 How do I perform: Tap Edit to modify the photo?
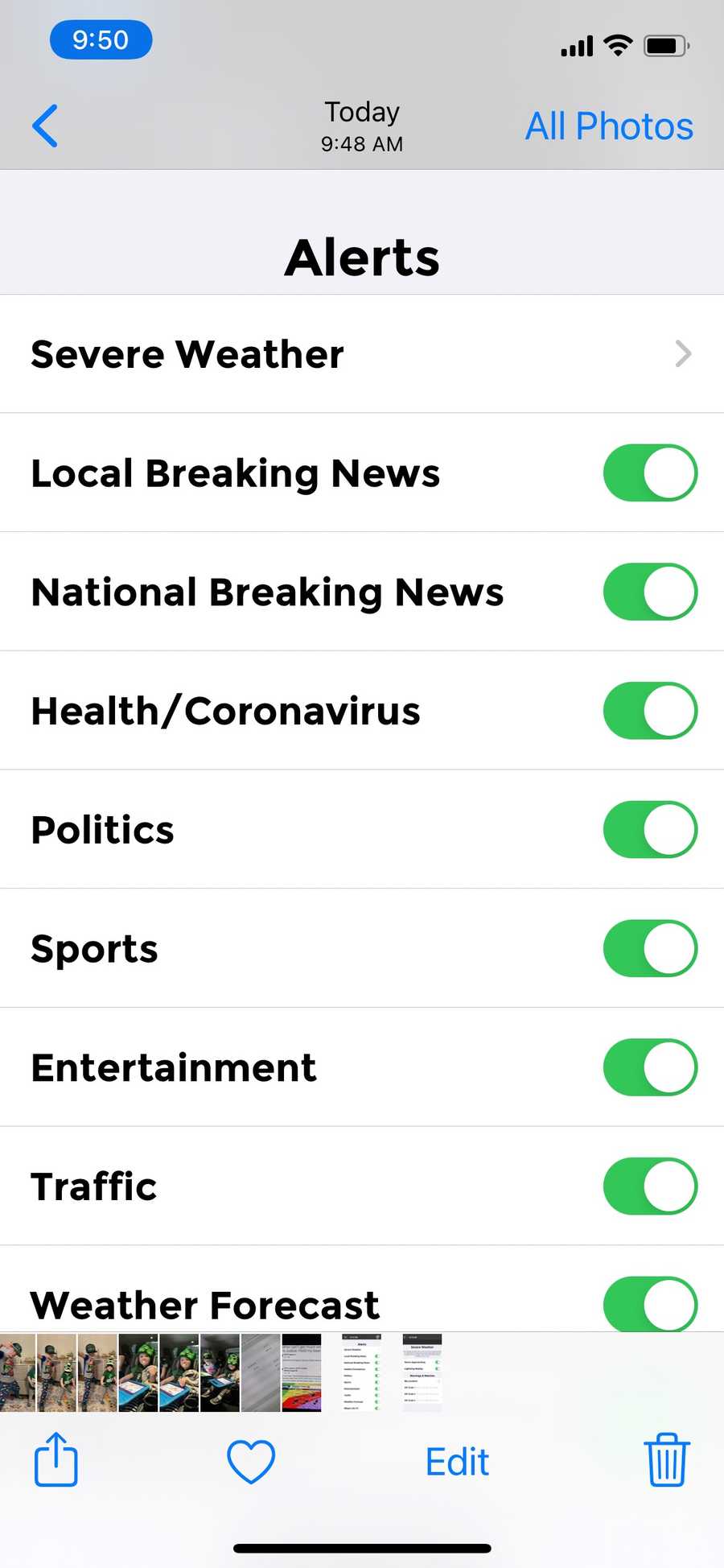[457, 1462]
